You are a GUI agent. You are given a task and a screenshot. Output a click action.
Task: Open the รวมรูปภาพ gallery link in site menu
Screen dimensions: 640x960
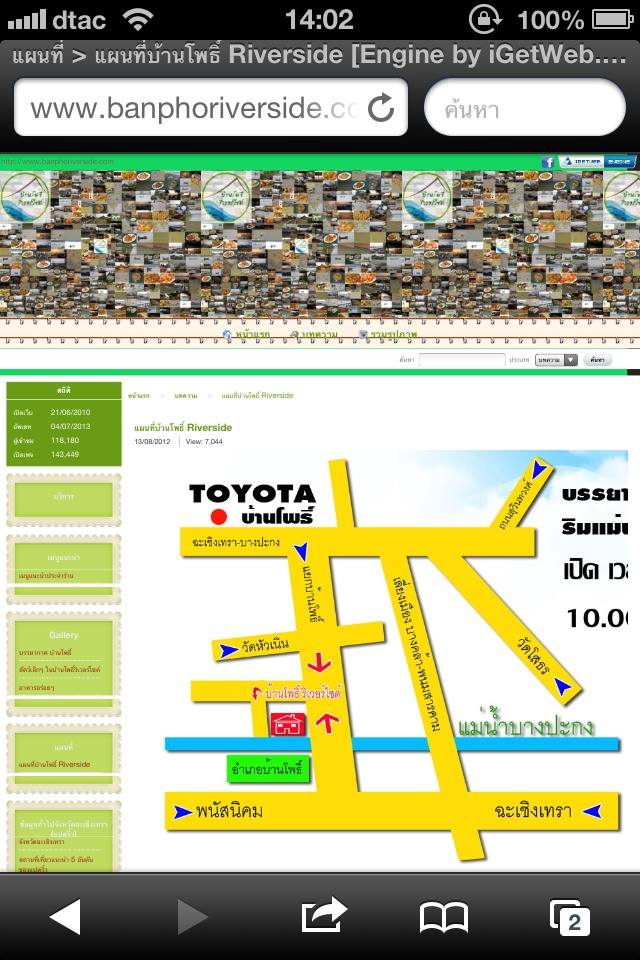click(394, 335)
